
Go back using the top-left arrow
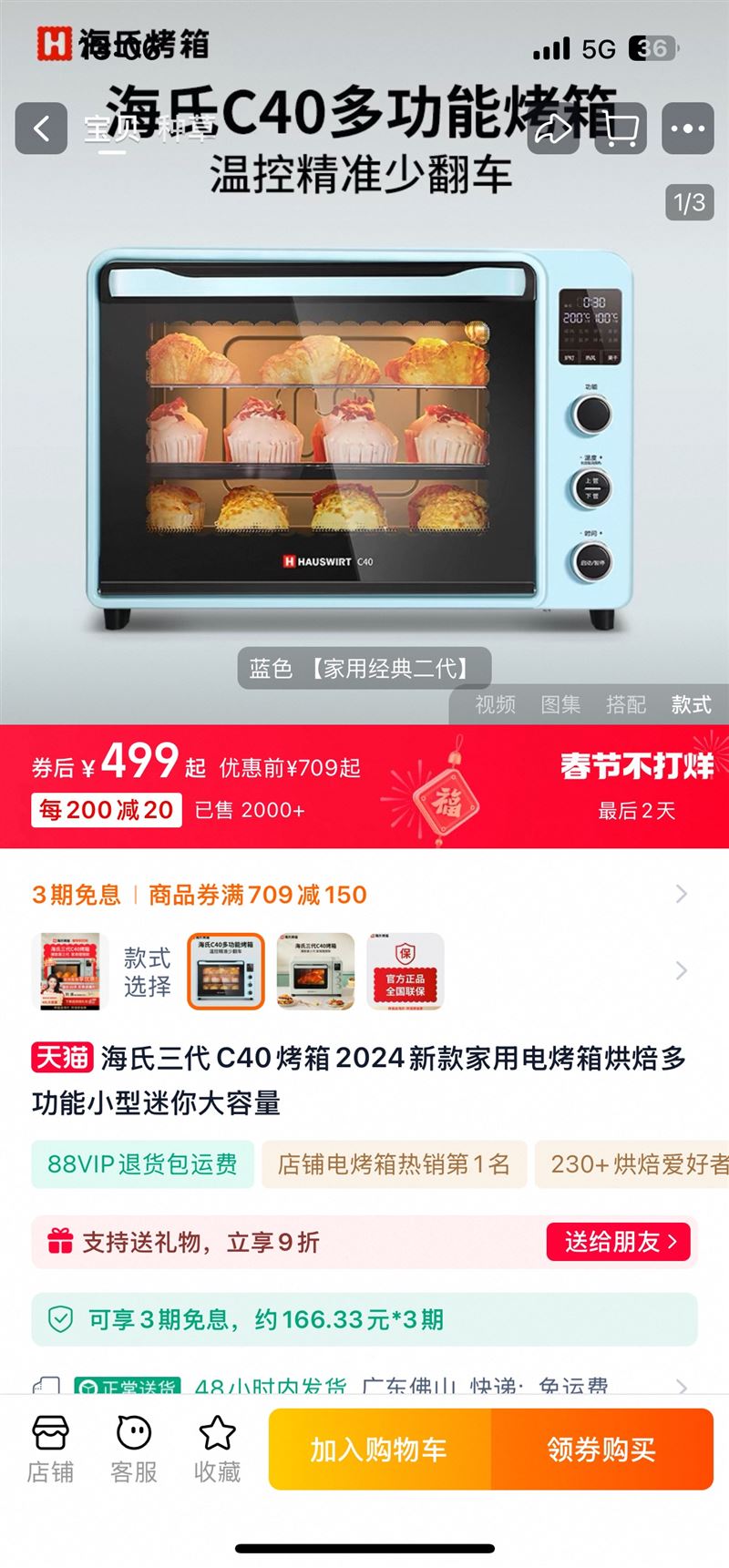click(x=41, y=128)
